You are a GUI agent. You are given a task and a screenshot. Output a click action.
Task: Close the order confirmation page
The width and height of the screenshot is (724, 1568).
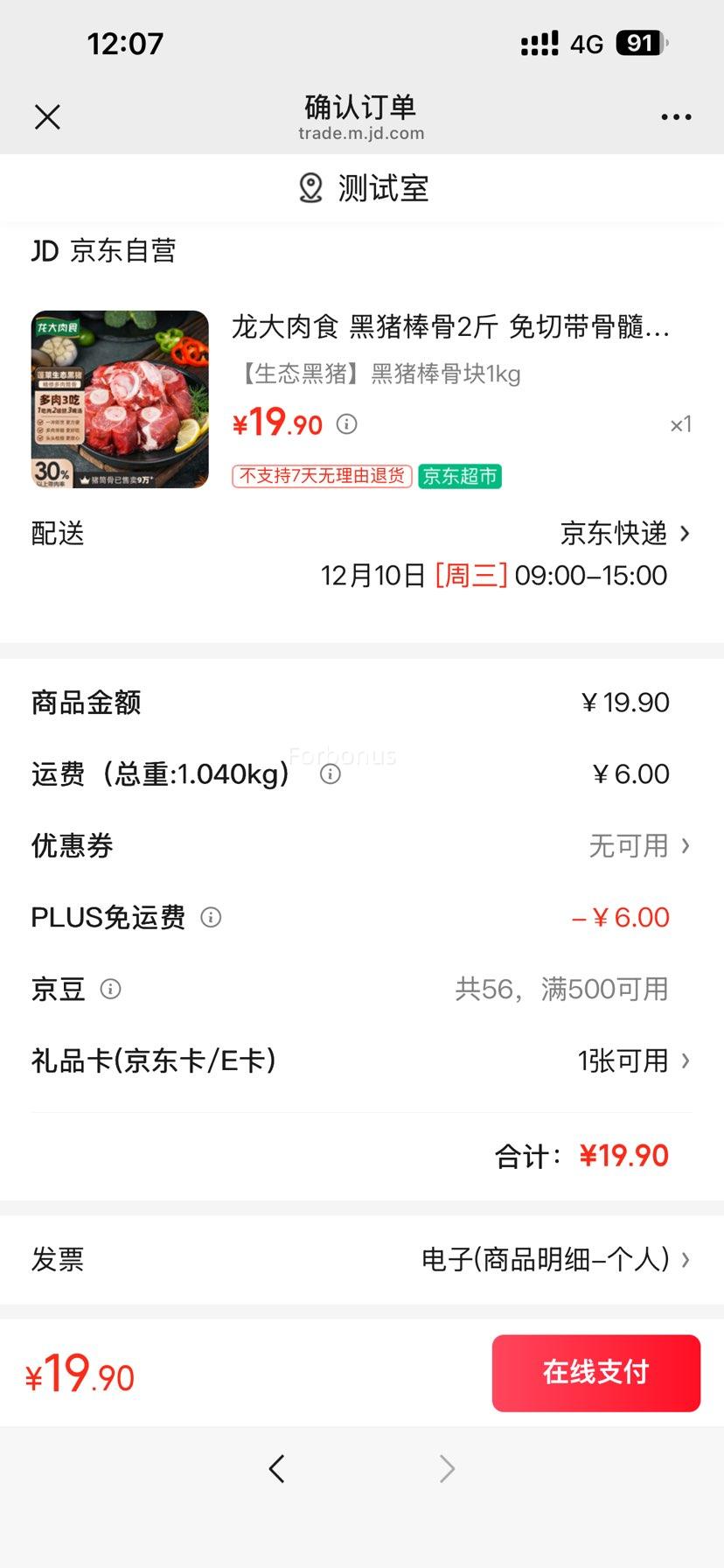pyautogui.click(x=47, y=117)
